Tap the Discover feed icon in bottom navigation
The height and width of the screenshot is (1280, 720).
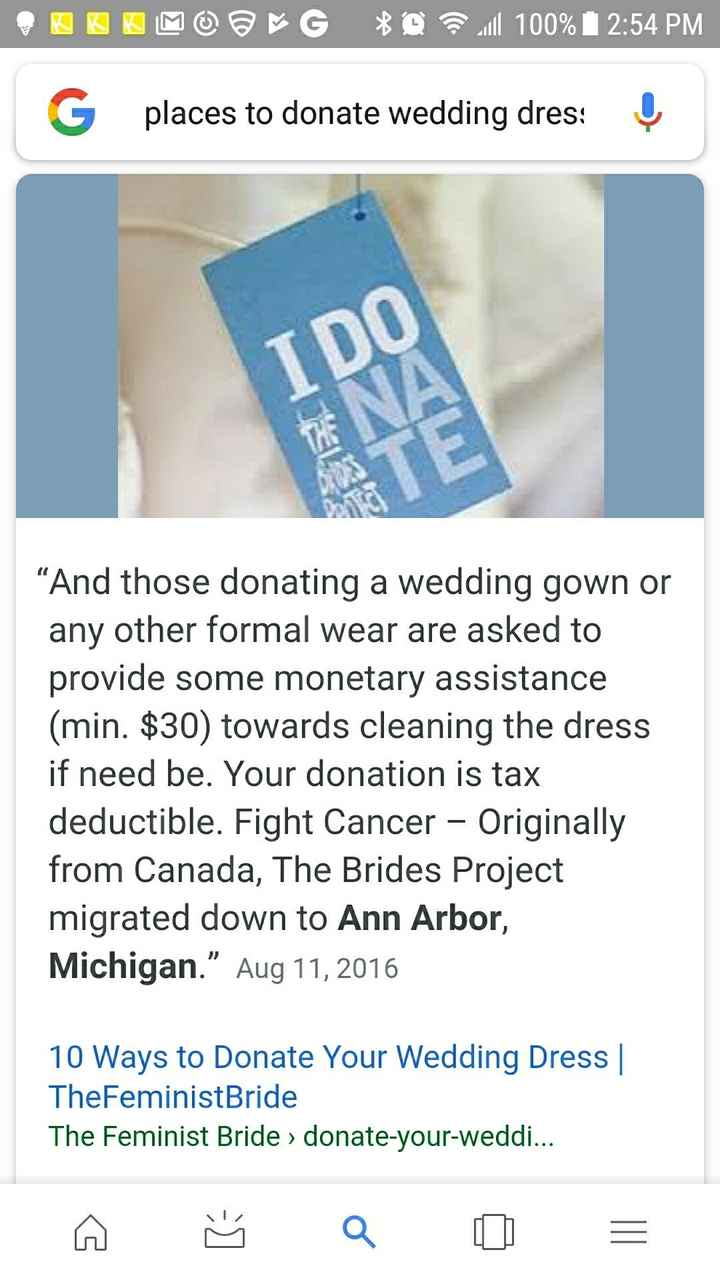224,1232
